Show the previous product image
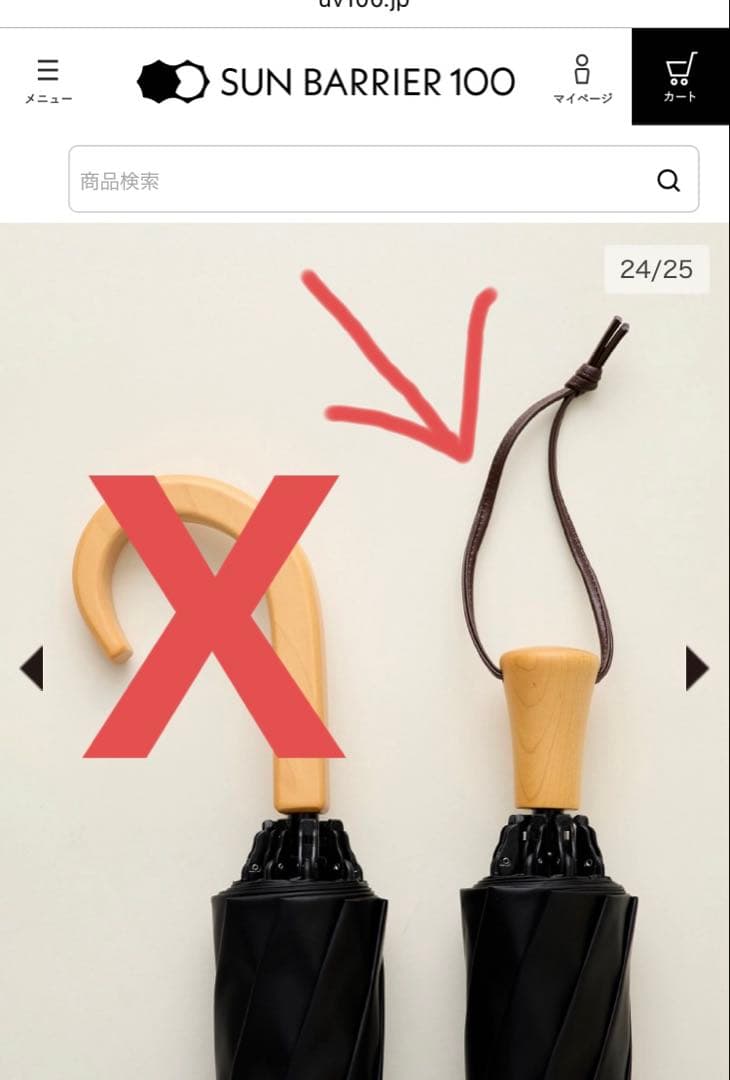 click(31, 668)
